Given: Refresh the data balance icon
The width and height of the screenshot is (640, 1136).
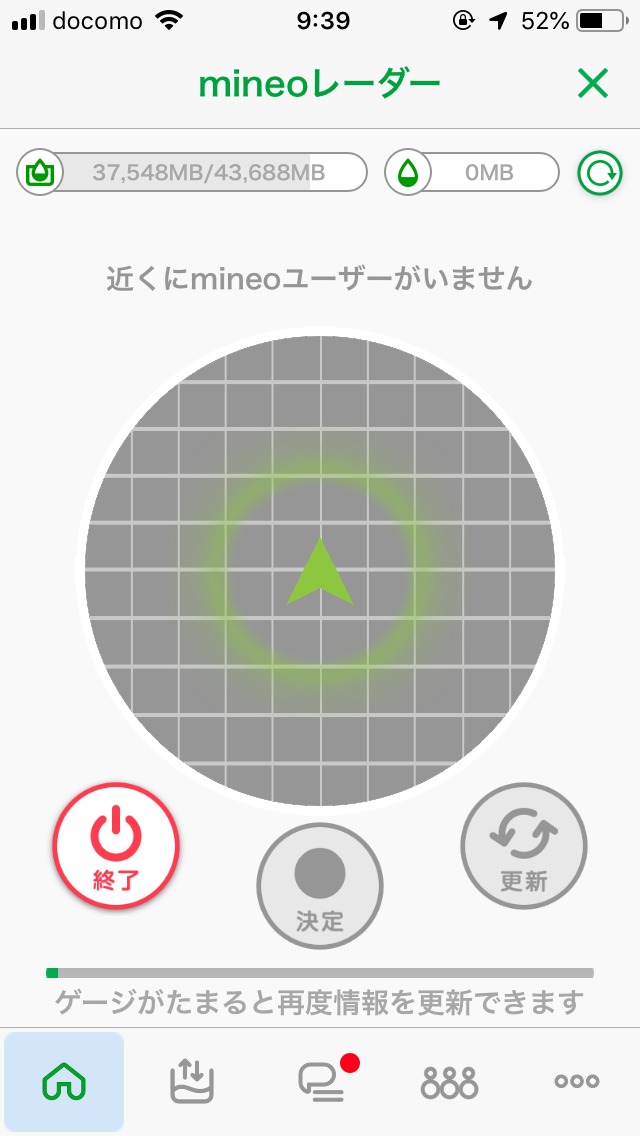Looking at the screenshot, I should pos(600,173).
